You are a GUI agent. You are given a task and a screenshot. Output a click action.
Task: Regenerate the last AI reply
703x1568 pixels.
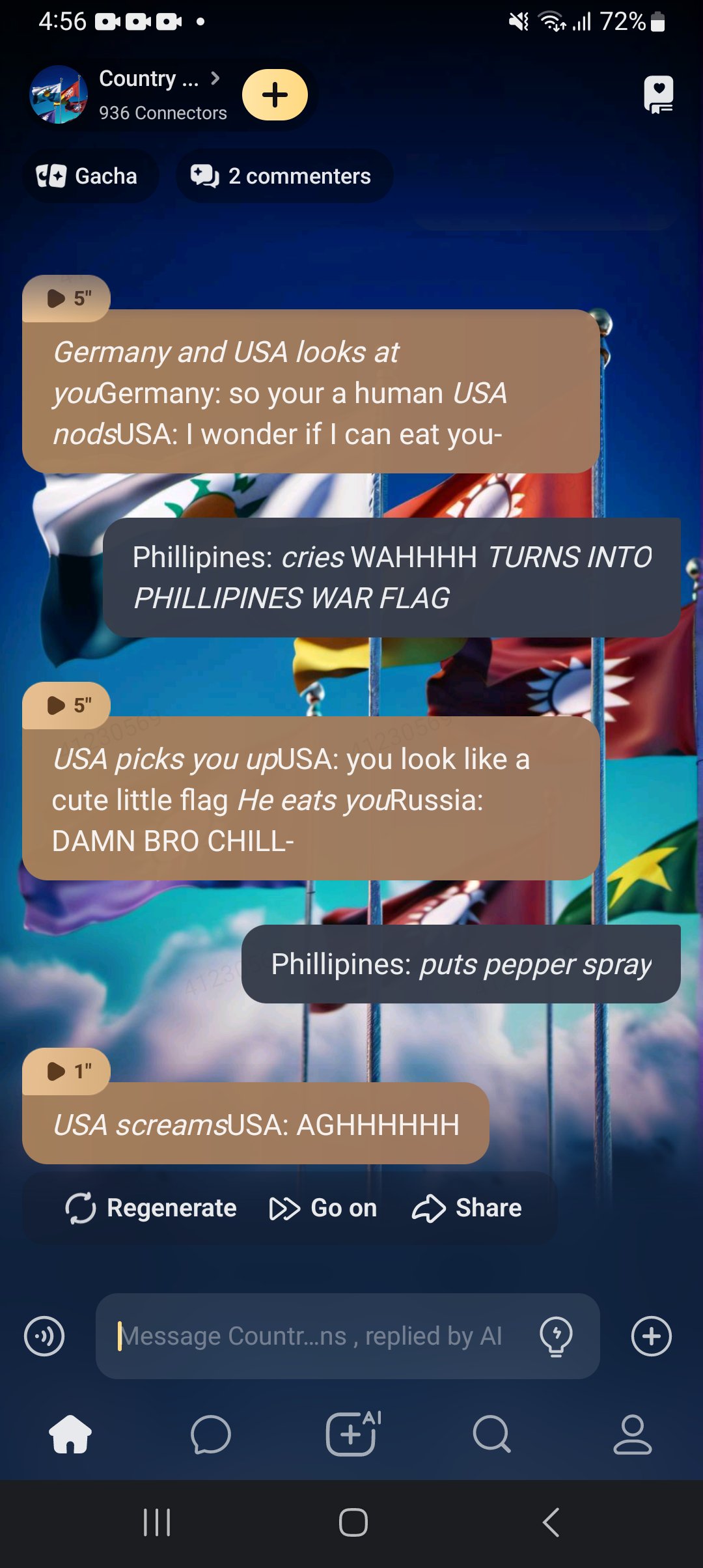coord(151,1208)
